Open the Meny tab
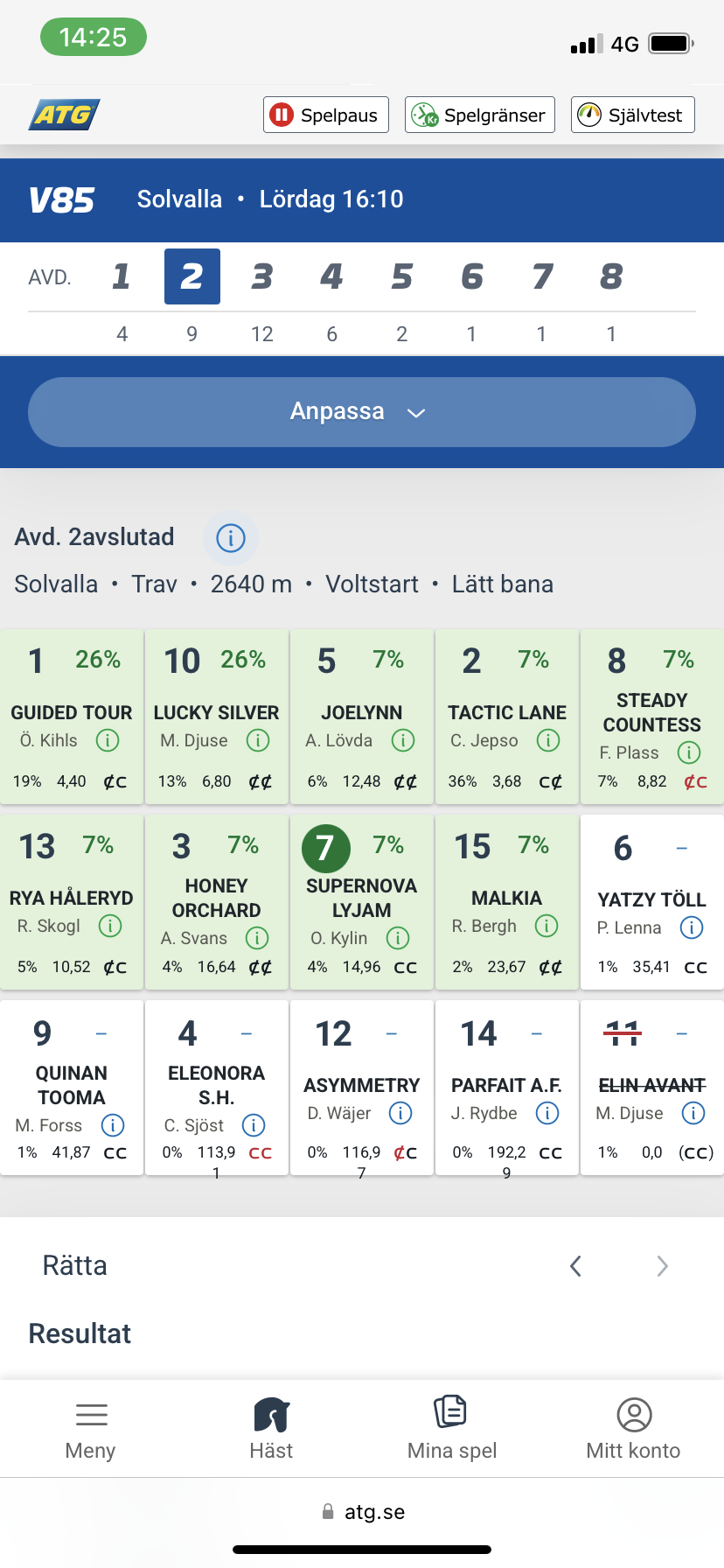The image size is (724, 1568). [x=91, y=1428]
